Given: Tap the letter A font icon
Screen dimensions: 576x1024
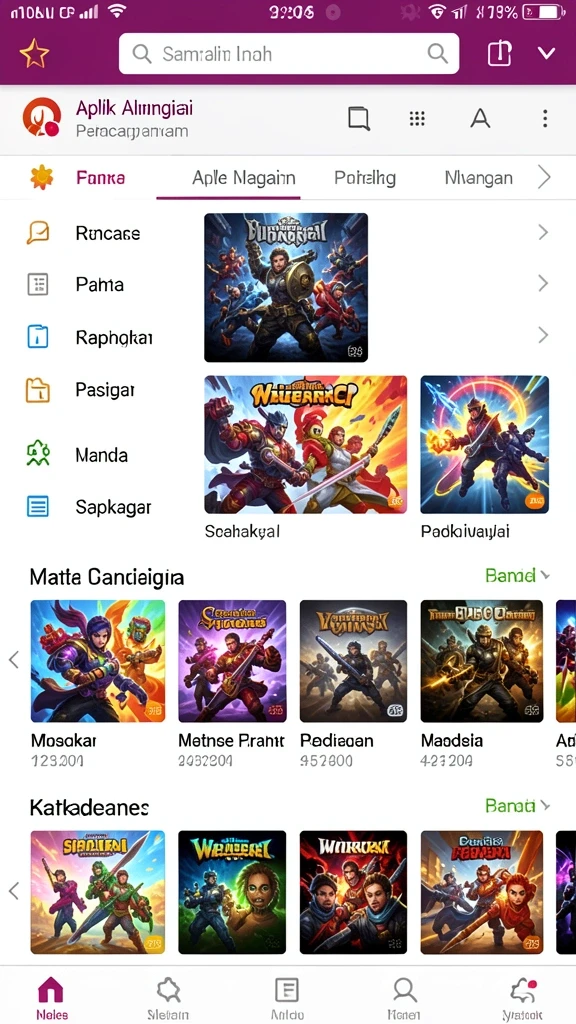Looking at the screenshot, I should (480, 118).
